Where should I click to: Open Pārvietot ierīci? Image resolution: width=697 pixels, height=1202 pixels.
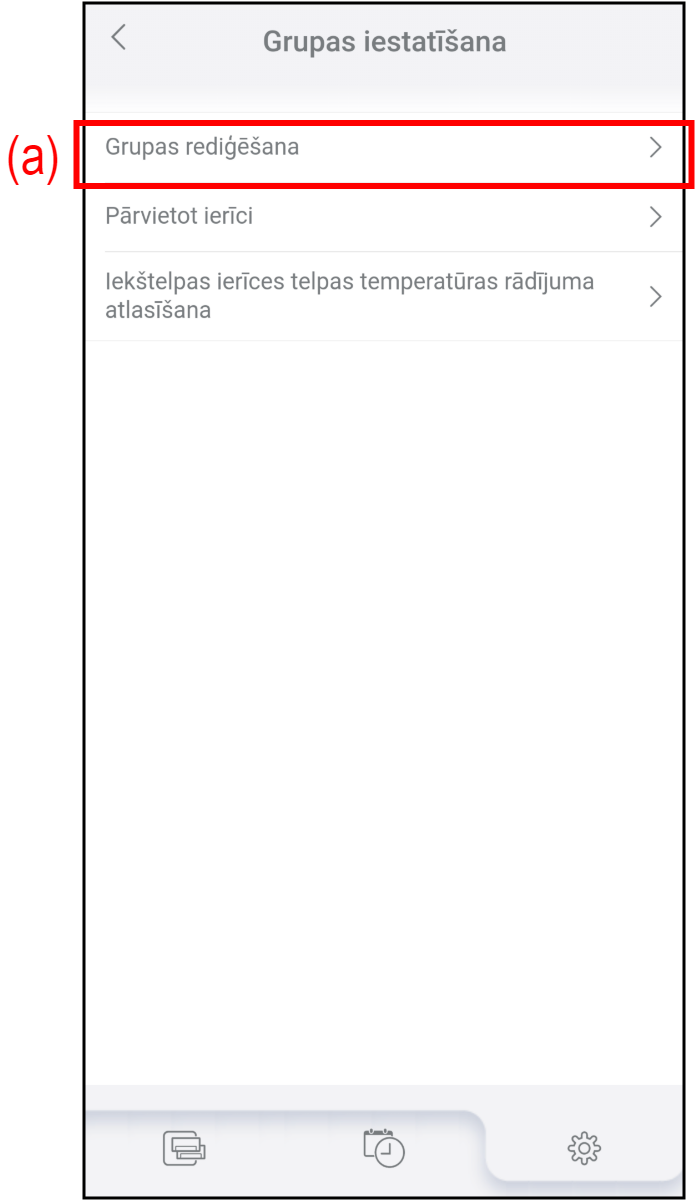[x=384, y=216]
